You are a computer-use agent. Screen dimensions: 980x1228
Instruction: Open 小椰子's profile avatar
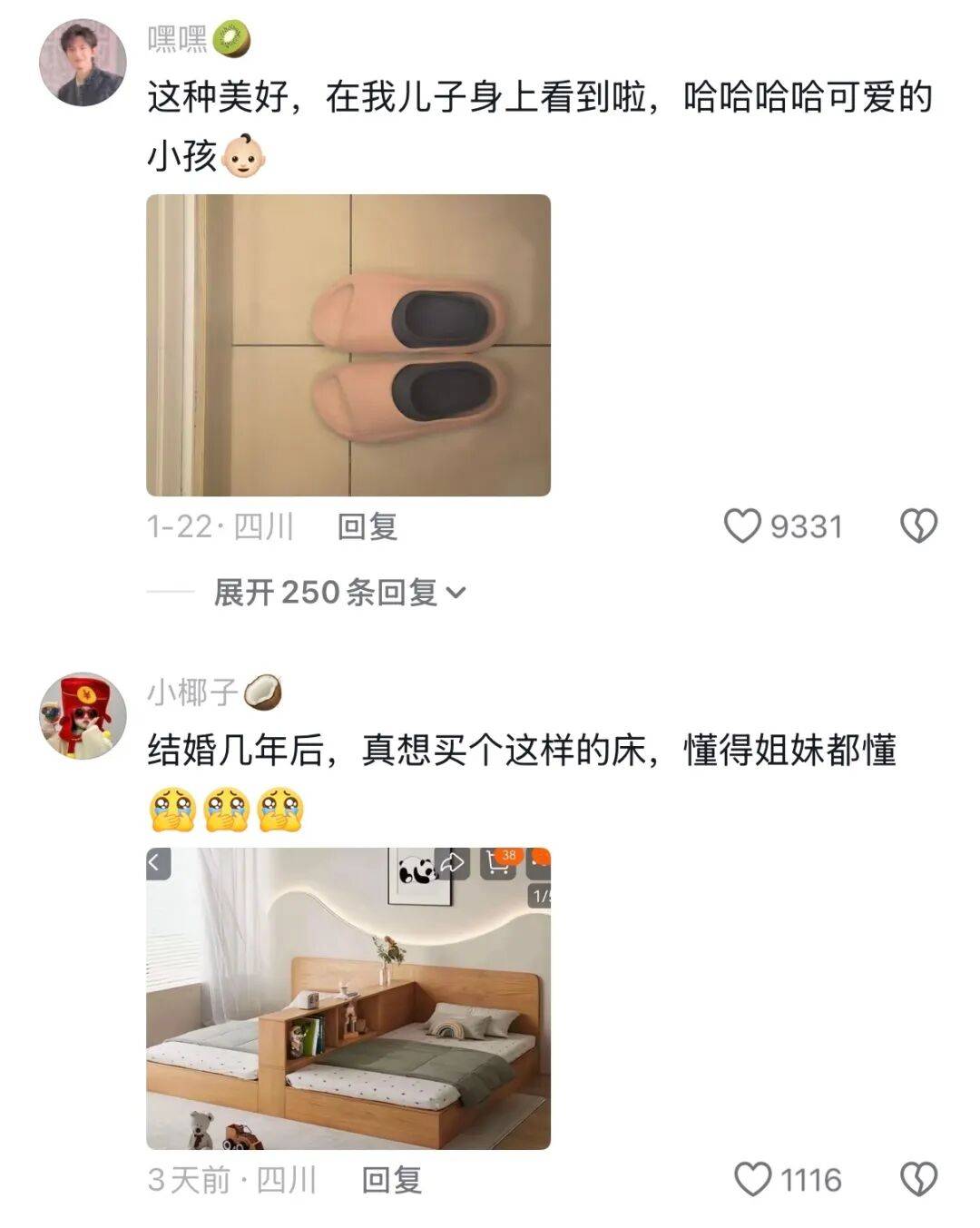point(83,716)
